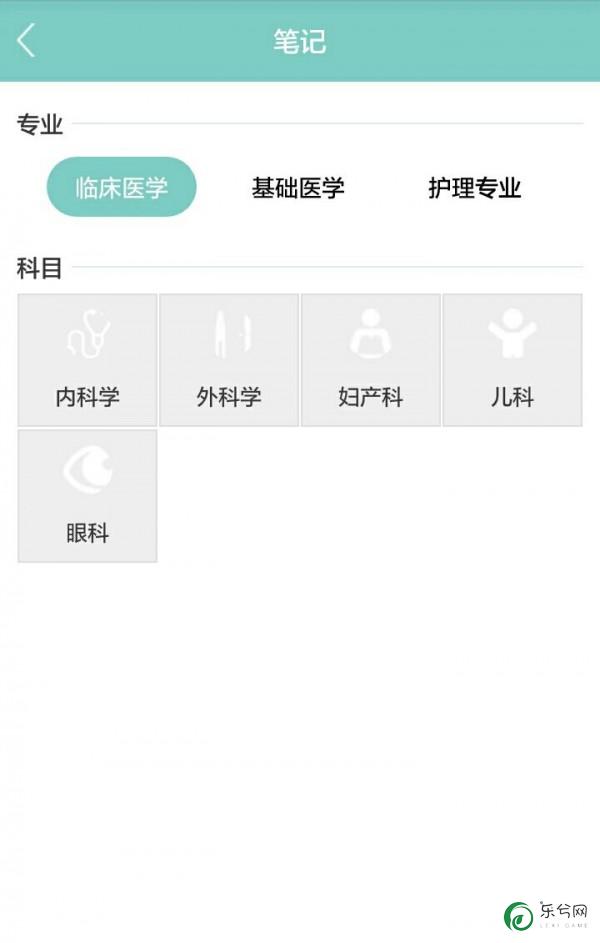The height and width of the screenshot is (943, 600).
Task: Open the 眼科 subject tile
Action: [x=87, y=496]
